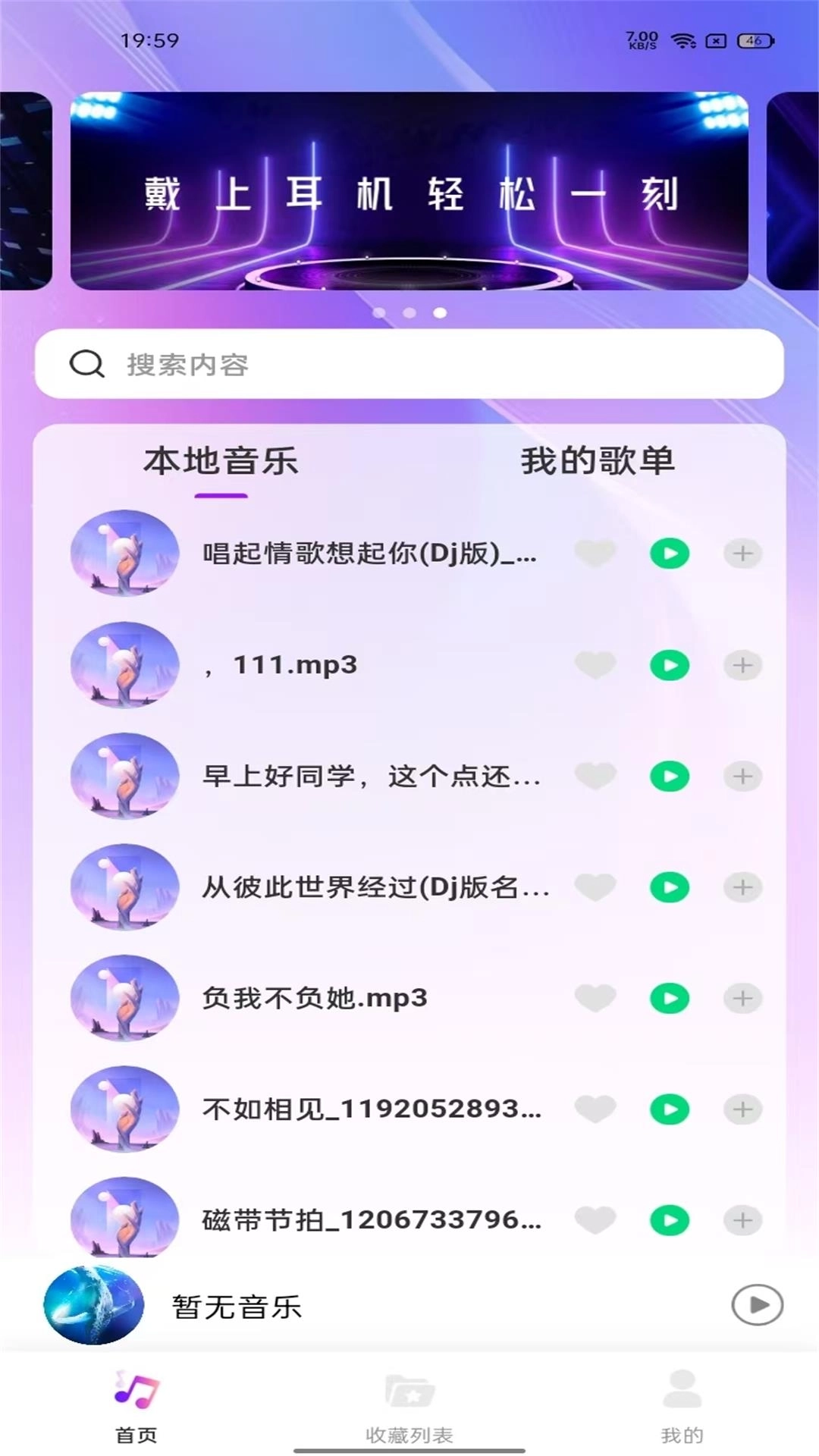Play 唱起情歌想起你 Dj版 song

tap(670, 554)
